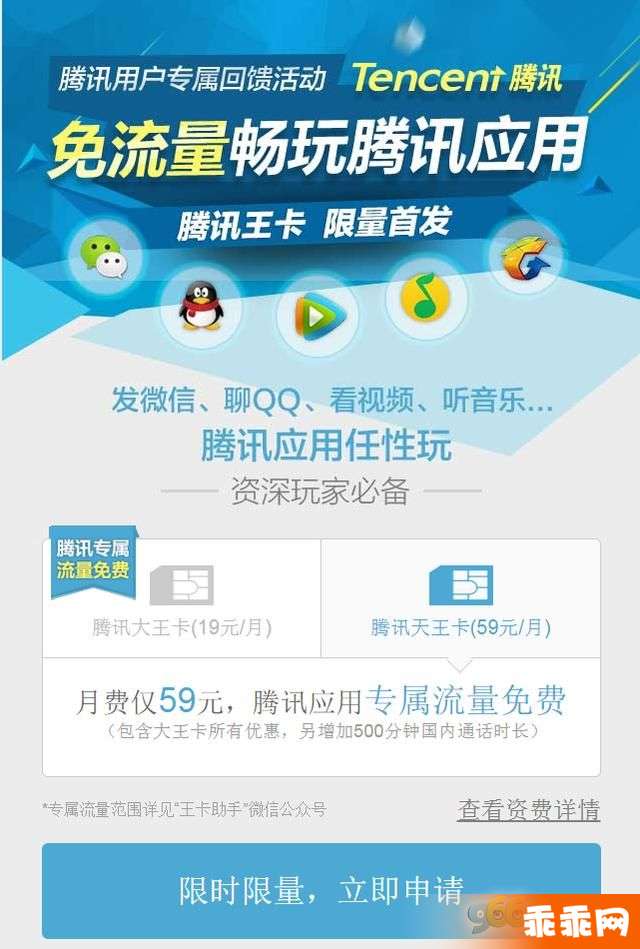Switch to the 腾讯大王卡 19元/月 tab
This screenshot has height=949, width=640.
[182, 601]
